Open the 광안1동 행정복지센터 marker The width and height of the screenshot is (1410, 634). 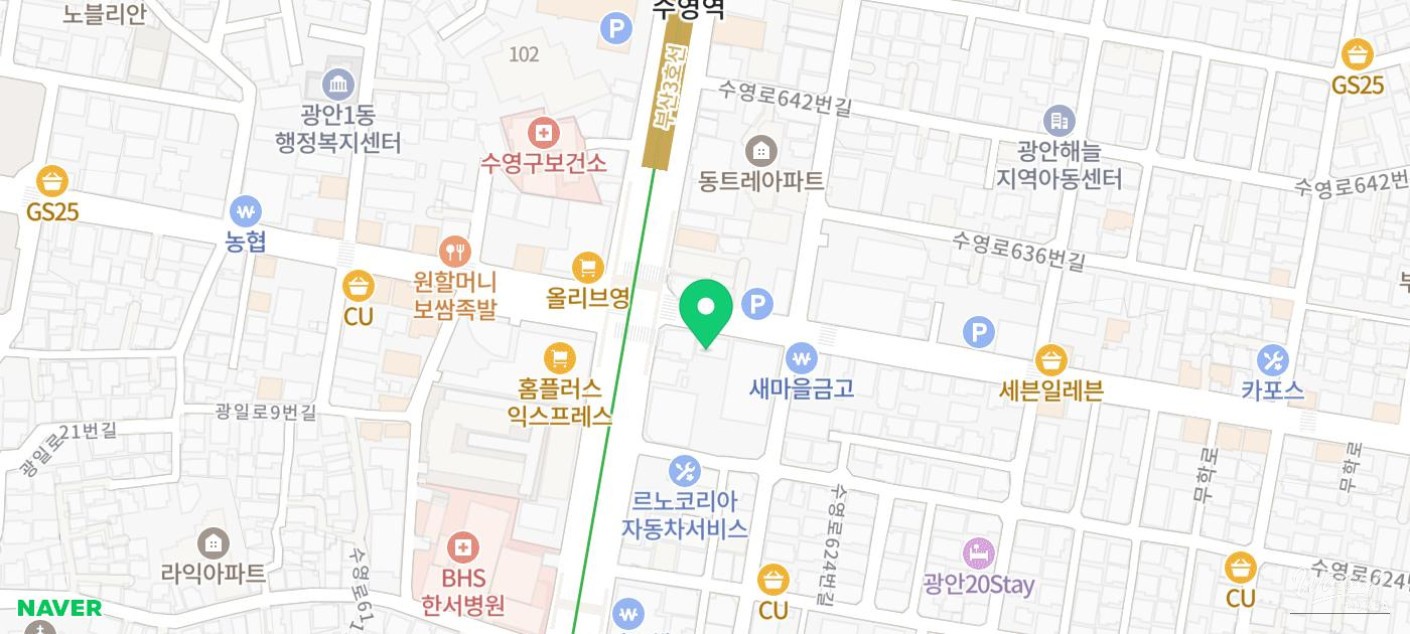click(x=339, y=85)
